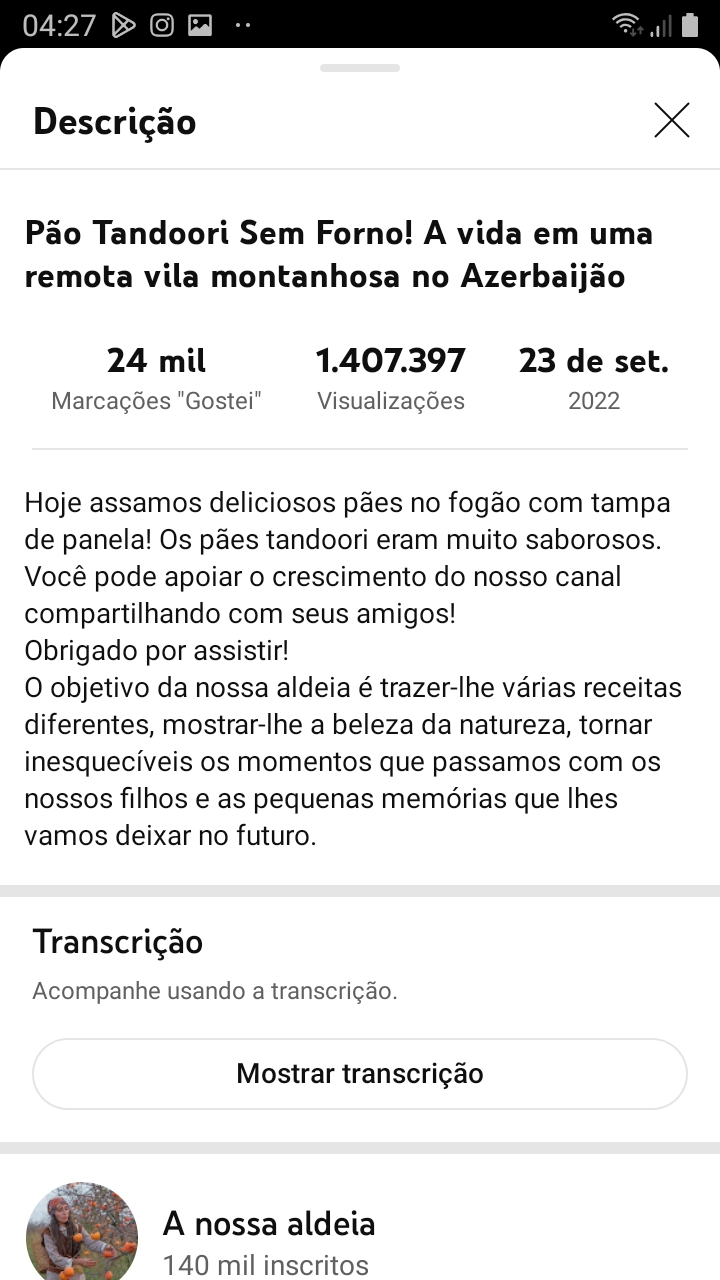Close the Descrição panel

(671, 121)
